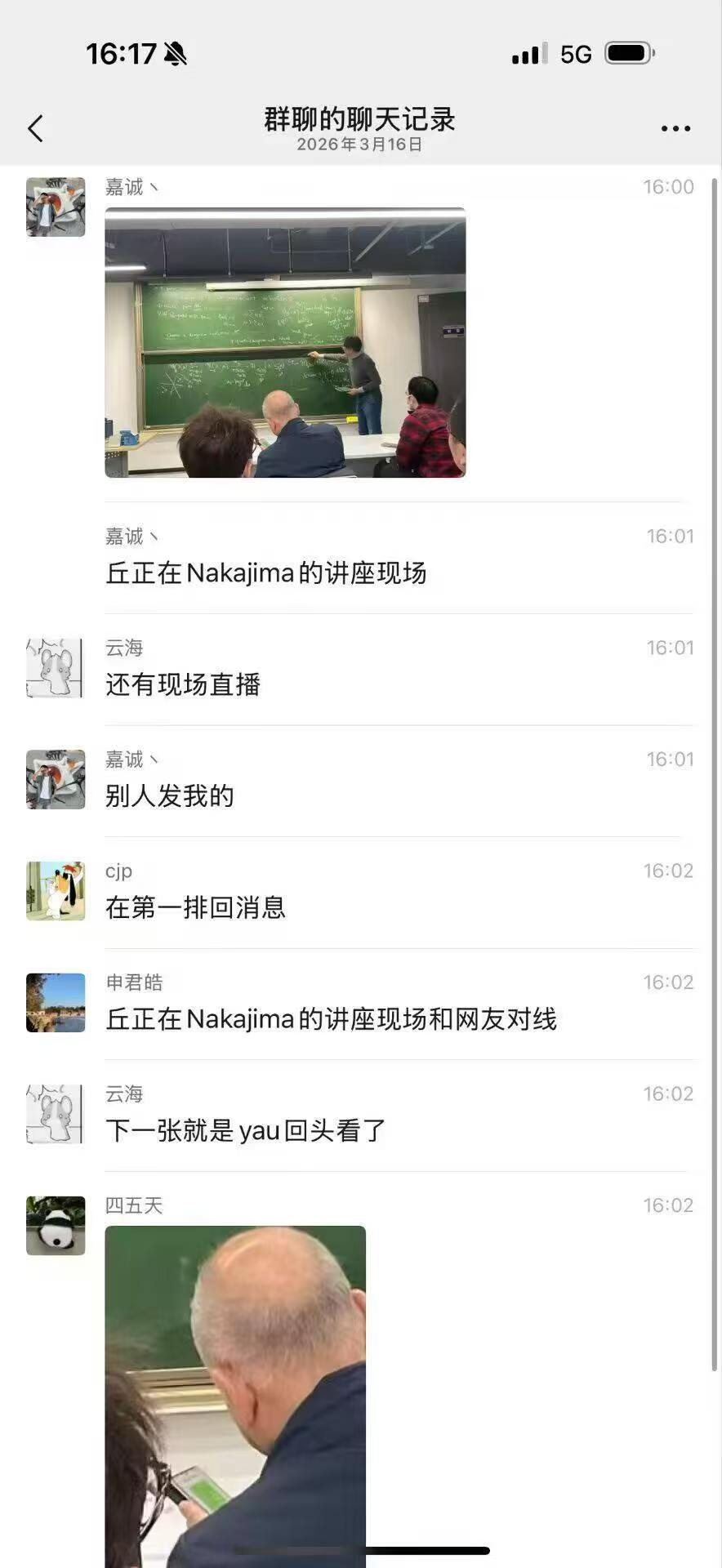Select the message 还有现场直播
The height and width of the screenshot is (1568, 722).
pyautogui.click(x=181, y=686)
